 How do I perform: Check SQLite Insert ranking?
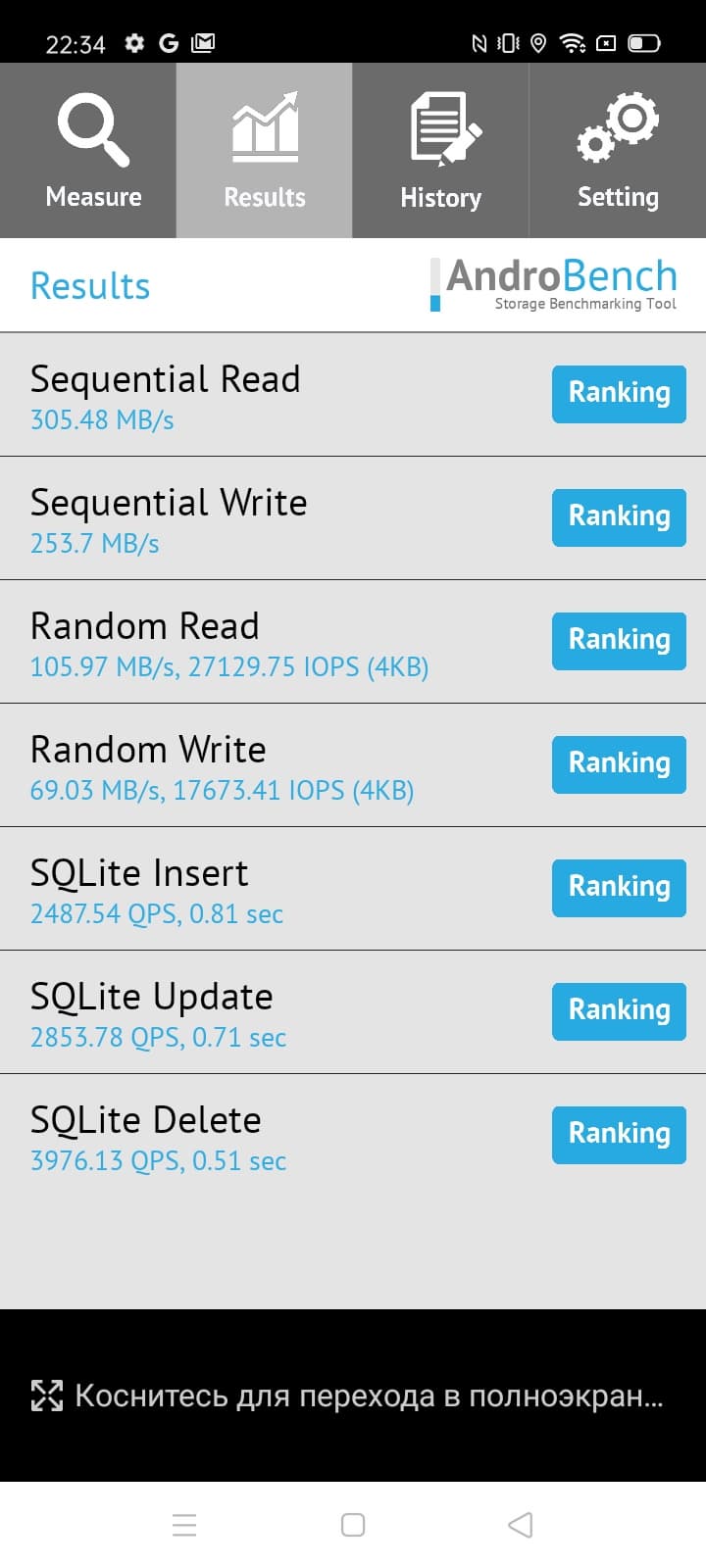click(x=619, y=888)
